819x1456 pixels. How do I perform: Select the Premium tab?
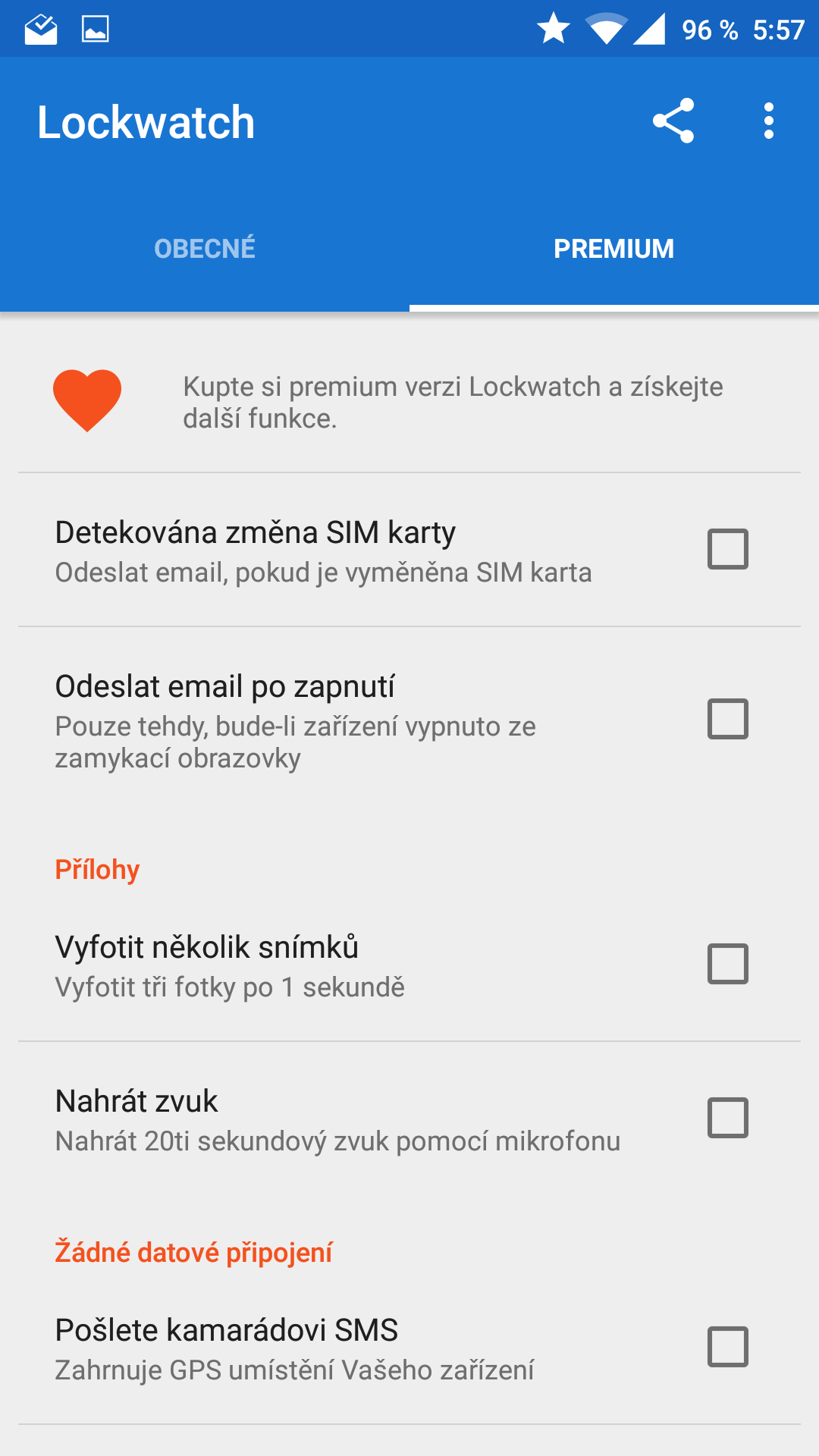click(614, 249)
